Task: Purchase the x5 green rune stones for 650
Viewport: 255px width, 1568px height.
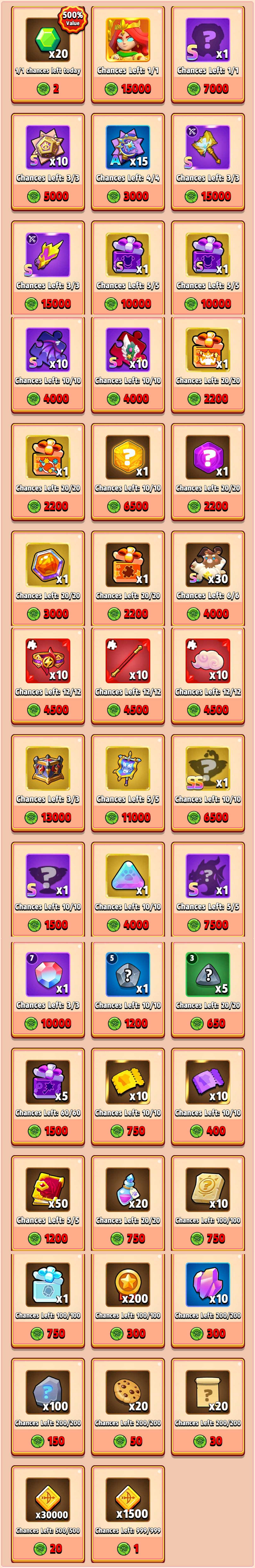Action: 207,989
